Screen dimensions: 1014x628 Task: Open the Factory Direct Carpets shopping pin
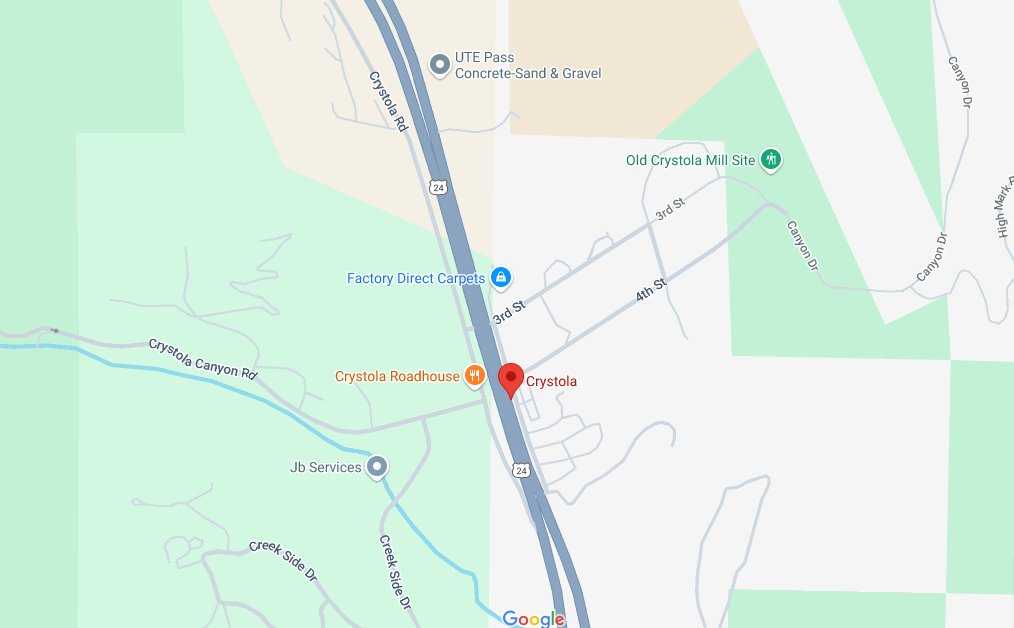click(x=501, y=277)
